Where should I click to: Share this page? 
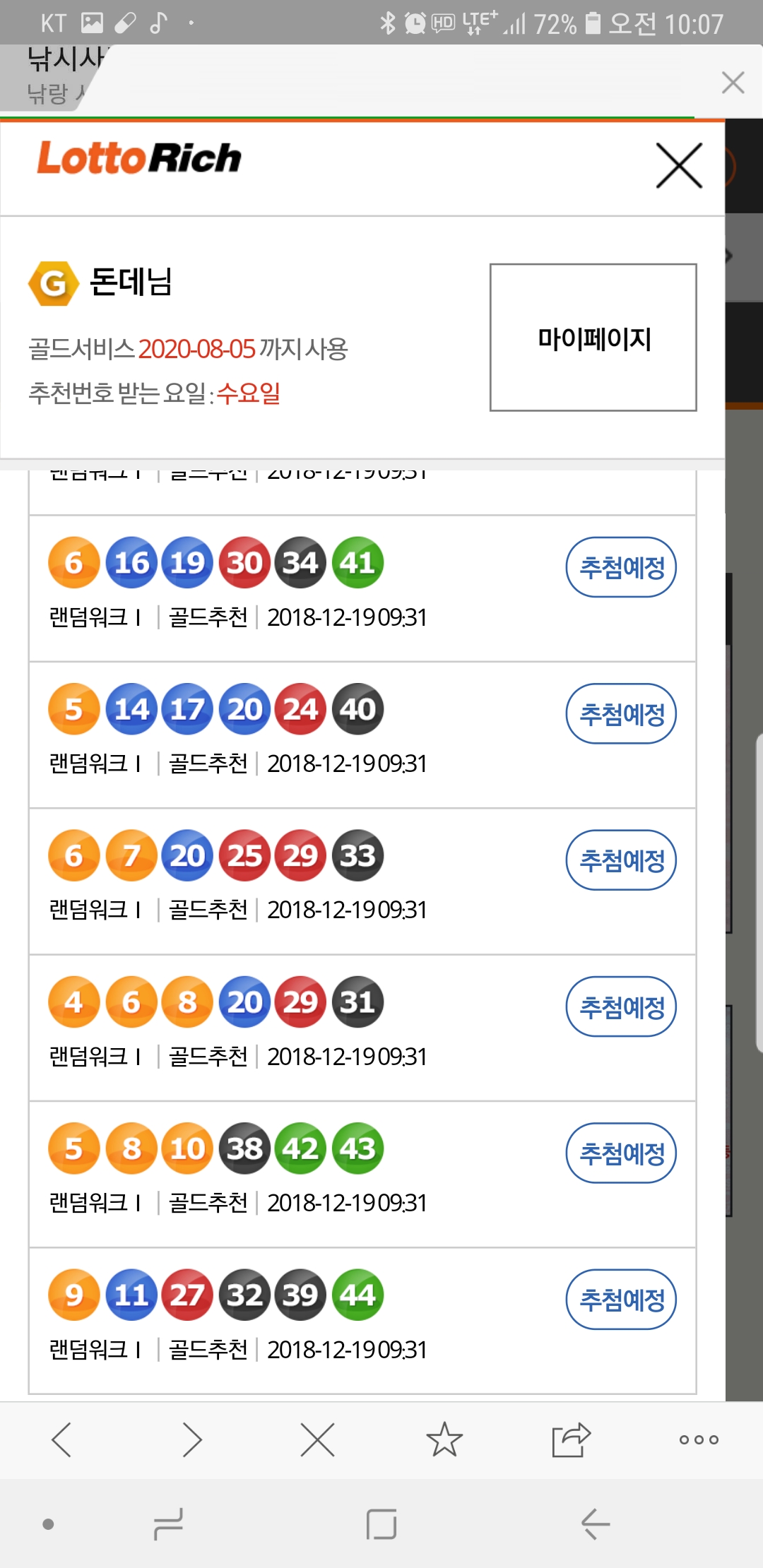(571, 1439)
